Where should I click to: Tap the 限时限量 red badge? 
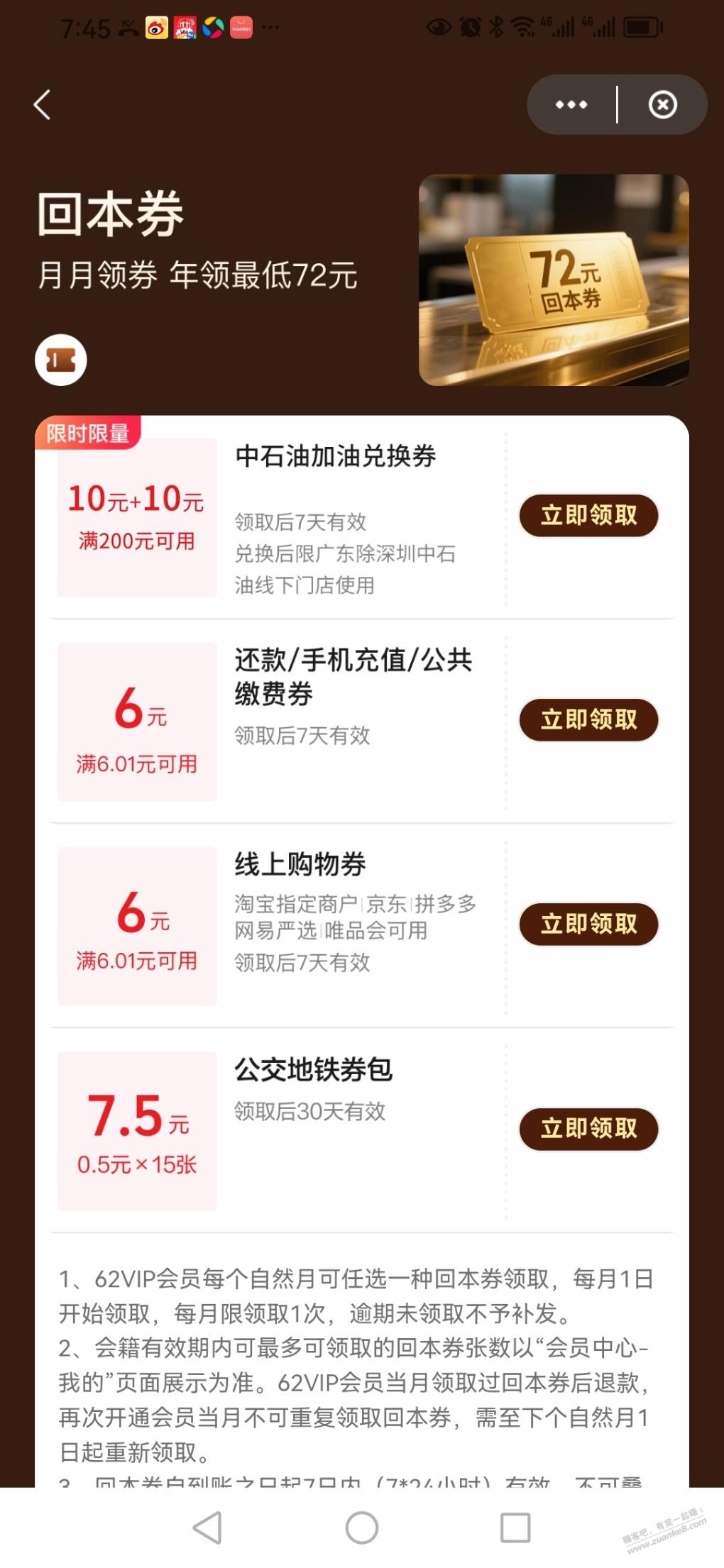tap(89, 434)
